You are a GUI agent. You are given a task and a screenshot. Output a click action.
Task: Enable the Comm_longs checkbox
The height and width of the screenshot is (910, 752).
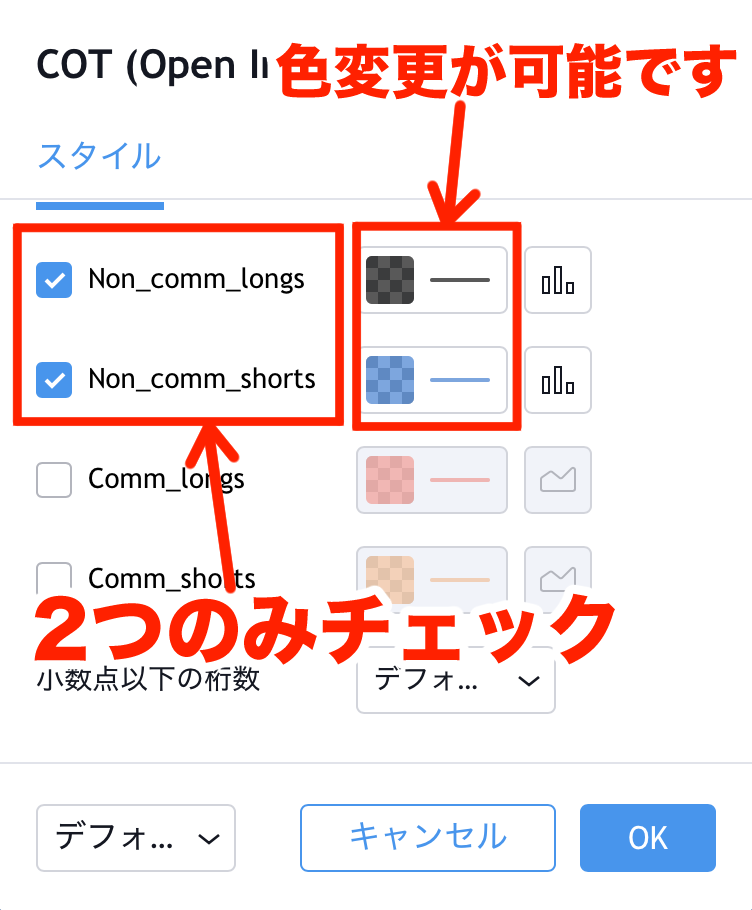(54, 480)
